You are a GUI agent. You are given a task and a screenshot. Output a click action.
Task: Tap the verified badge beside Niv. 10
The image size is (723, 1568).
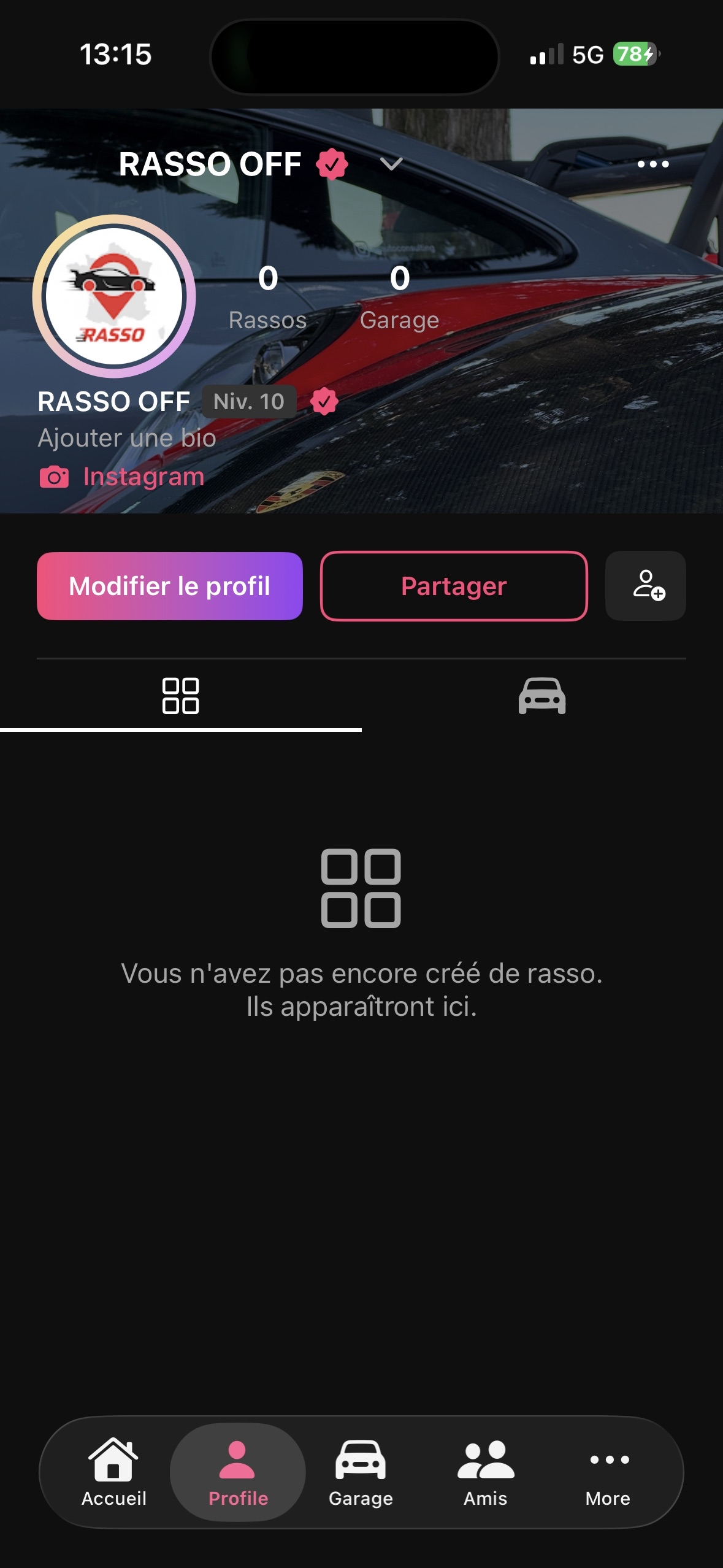coord(324,402)
